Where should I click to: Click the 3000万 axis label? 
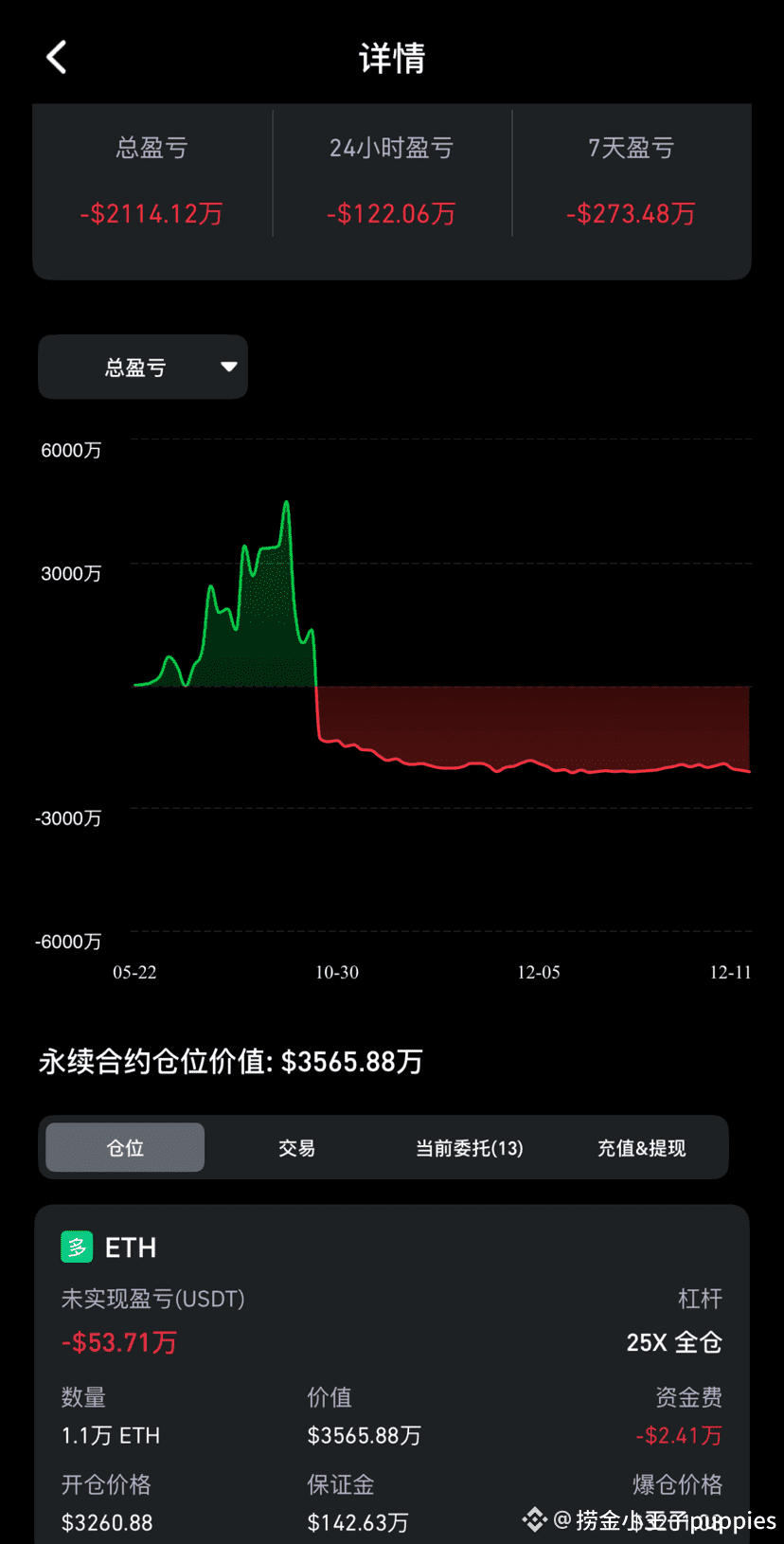pyautogui.click(x=71, y=572)
